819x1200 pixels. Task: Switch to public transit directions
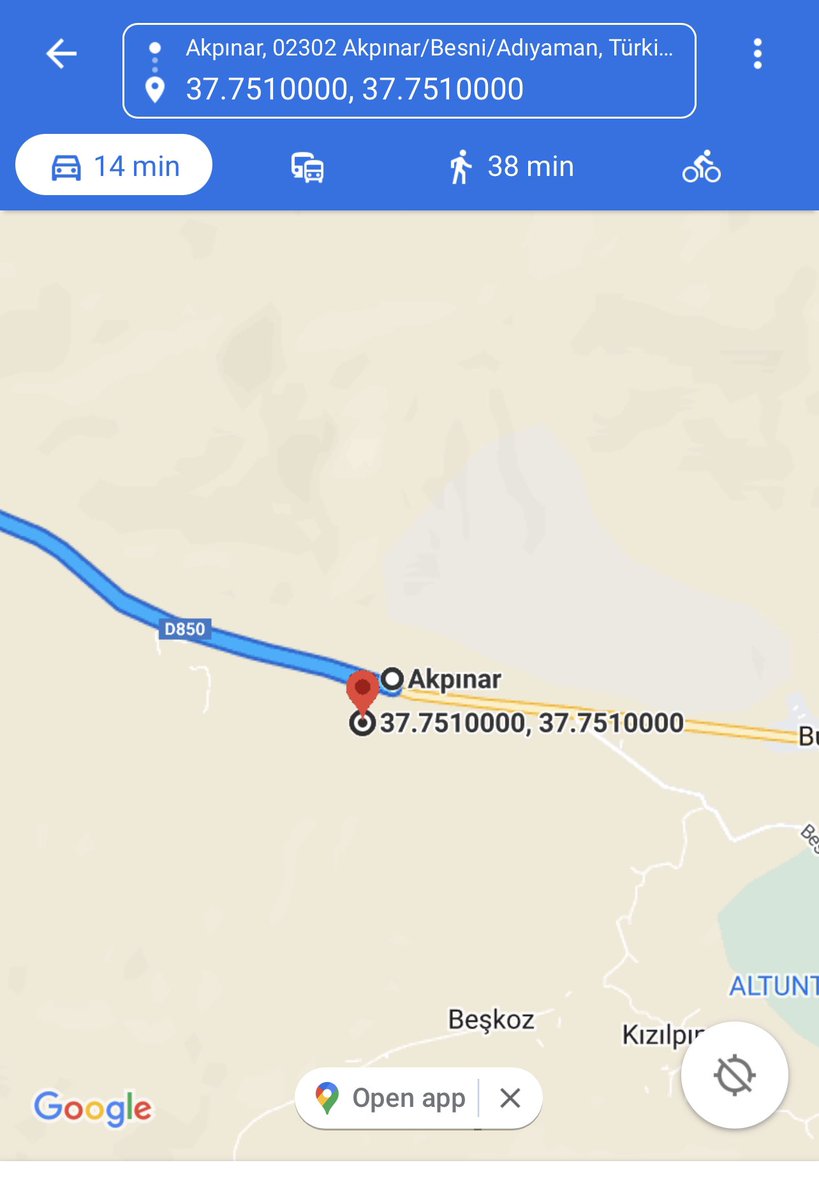pos(307,167)
